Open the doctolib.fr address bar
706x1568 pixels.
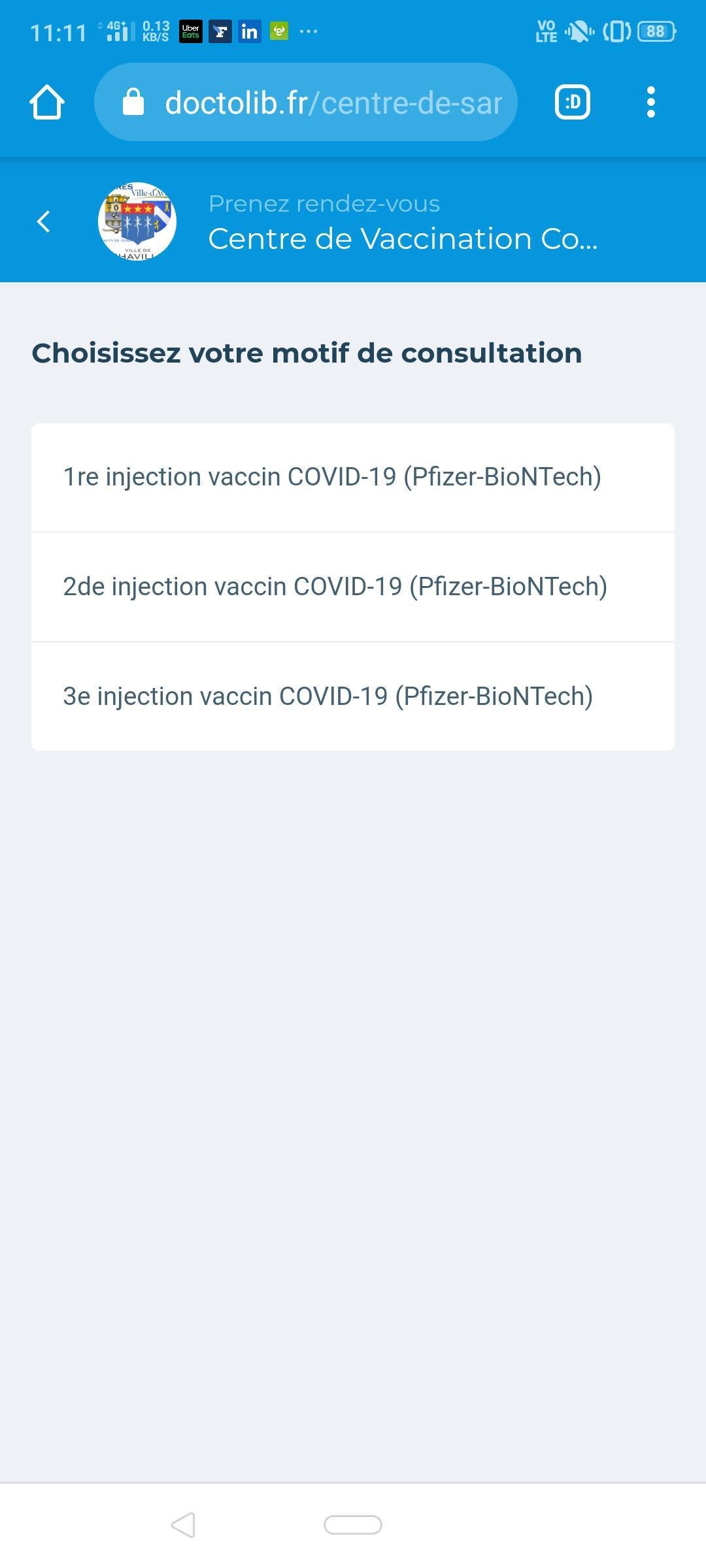click(306, 102)
